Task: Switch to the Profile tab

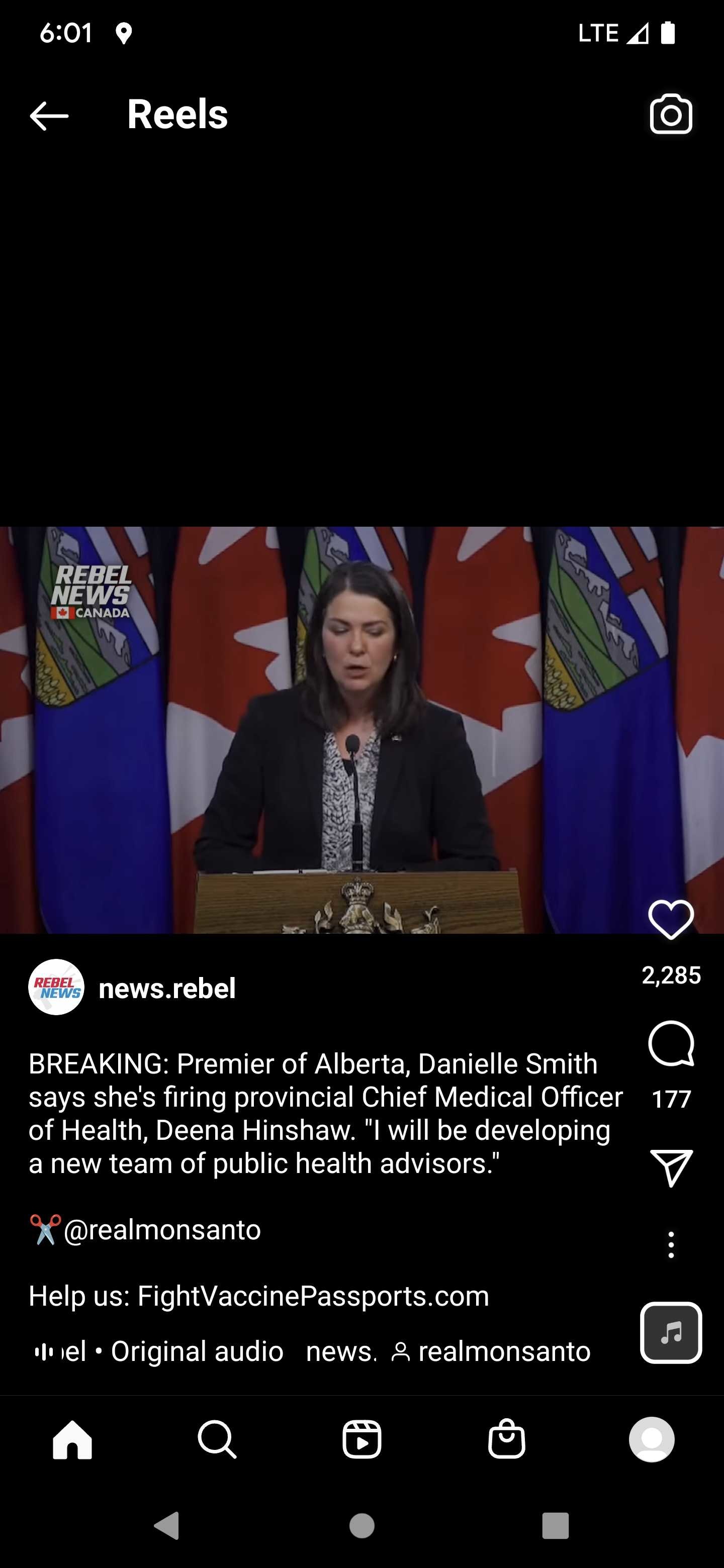Action: click(652, 1439)
